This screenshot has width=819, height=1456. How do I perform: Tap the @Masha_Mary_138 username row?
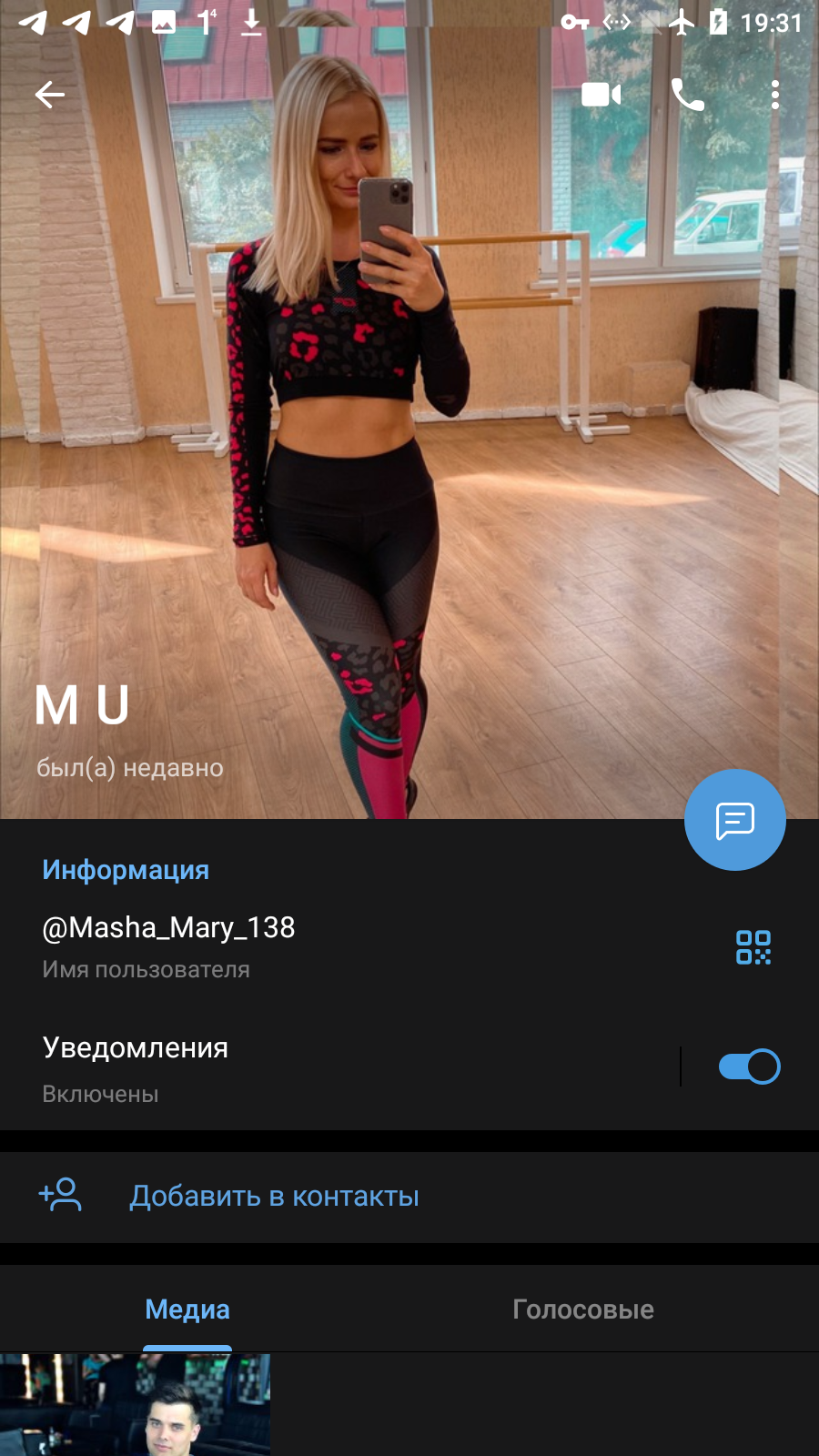364,946
